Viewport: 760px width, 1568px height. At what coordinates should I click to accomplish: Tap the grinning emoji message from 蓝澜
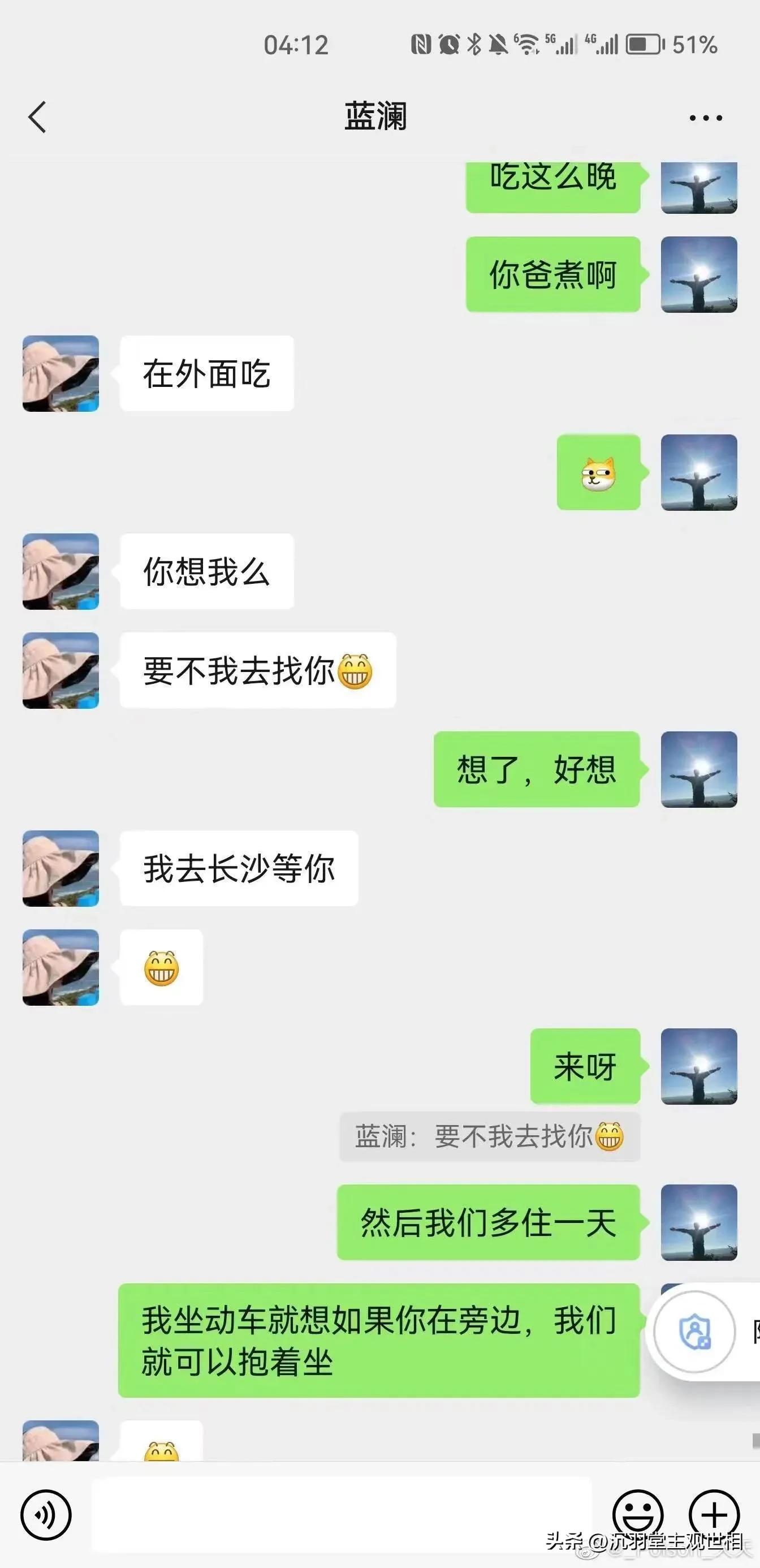click(162, 967)
